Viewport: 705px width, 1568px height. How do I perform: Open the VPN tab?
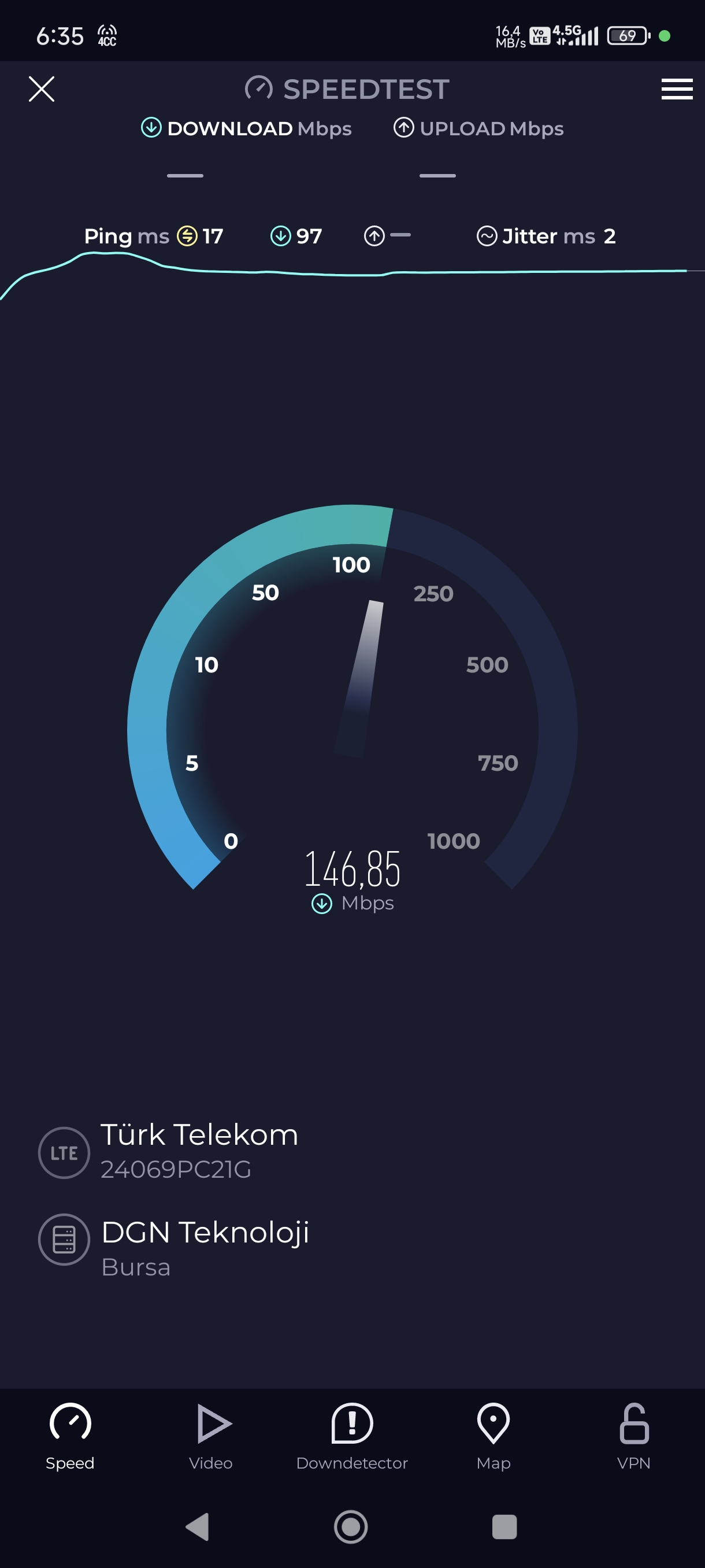point(634,1437)
